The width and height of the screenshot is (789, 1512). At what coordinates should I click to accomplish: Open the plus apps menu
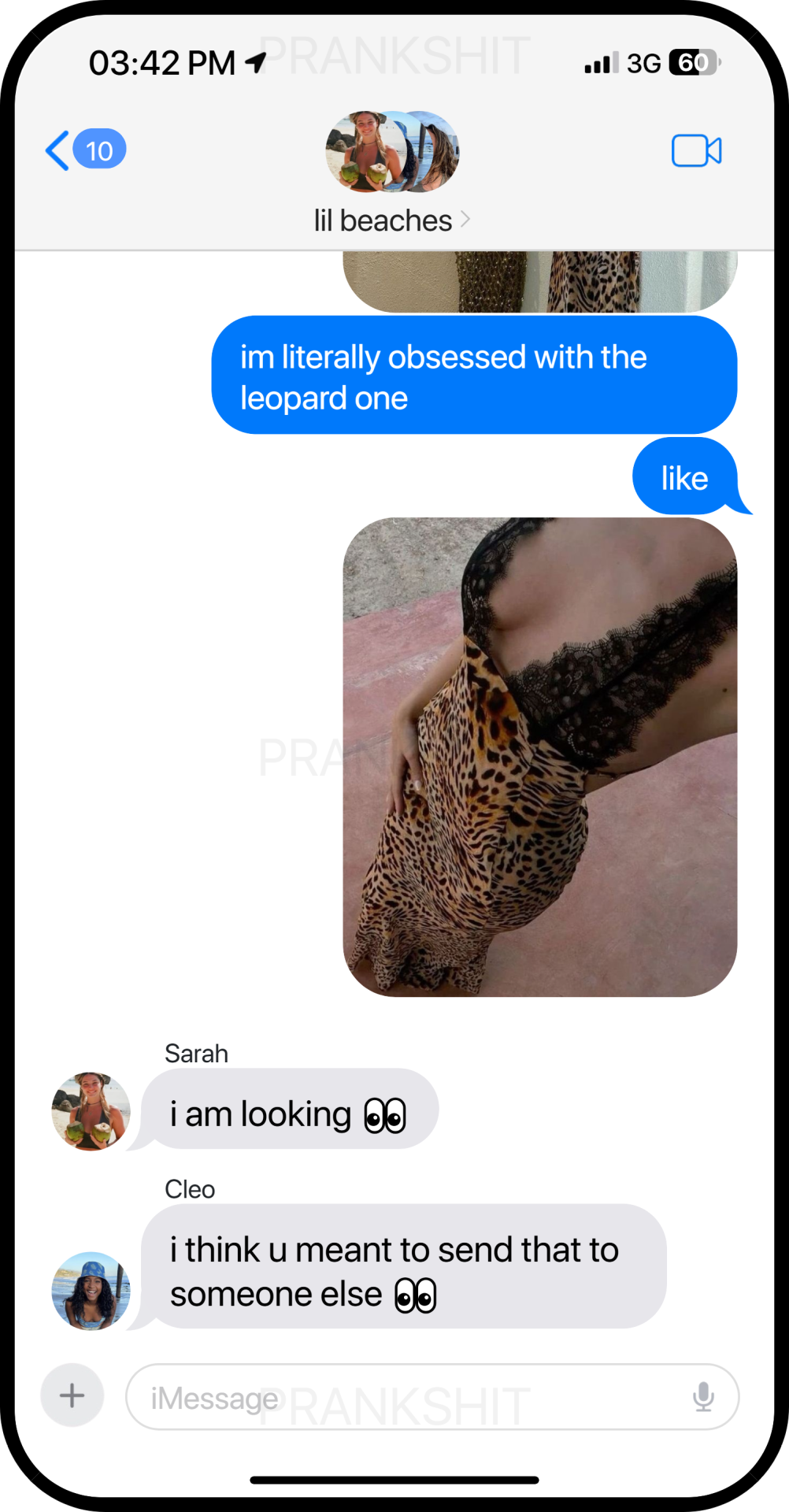[x=72, y=1395]
